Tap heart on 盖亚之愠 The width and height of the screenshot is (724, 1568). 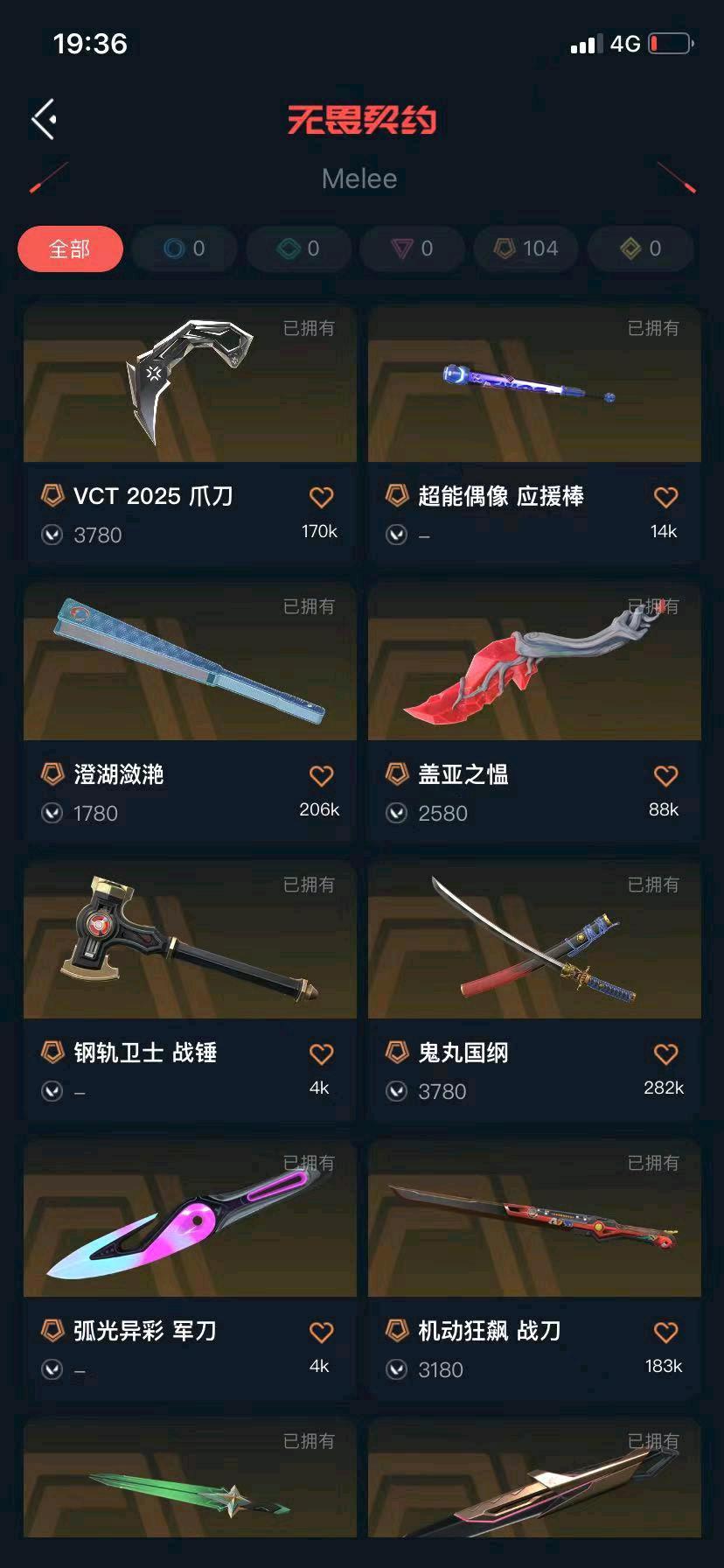point(665,776)
